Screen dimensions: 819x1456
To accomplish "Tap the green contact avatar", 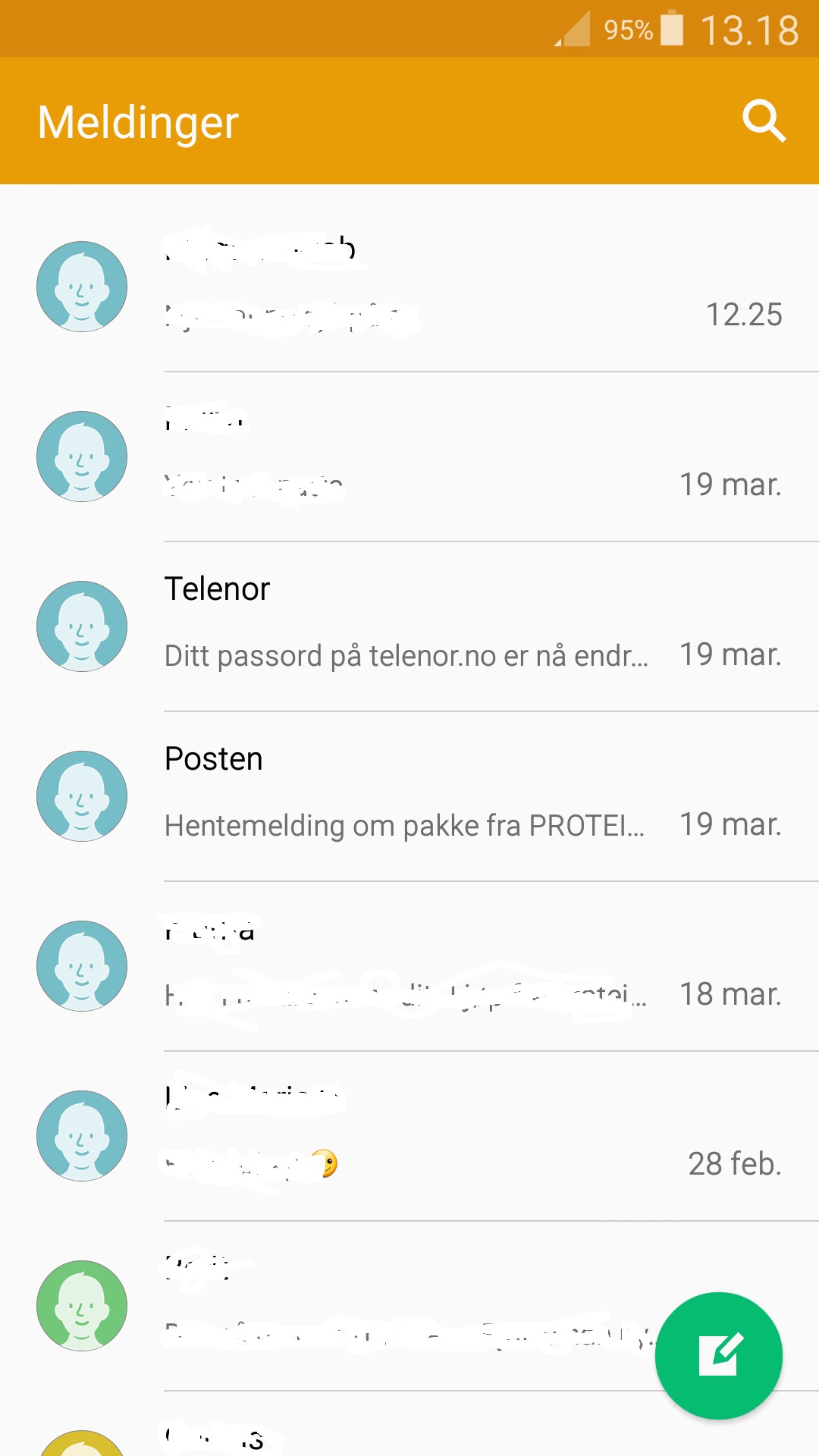I will pyautogui.click(x=82, y=1306).
